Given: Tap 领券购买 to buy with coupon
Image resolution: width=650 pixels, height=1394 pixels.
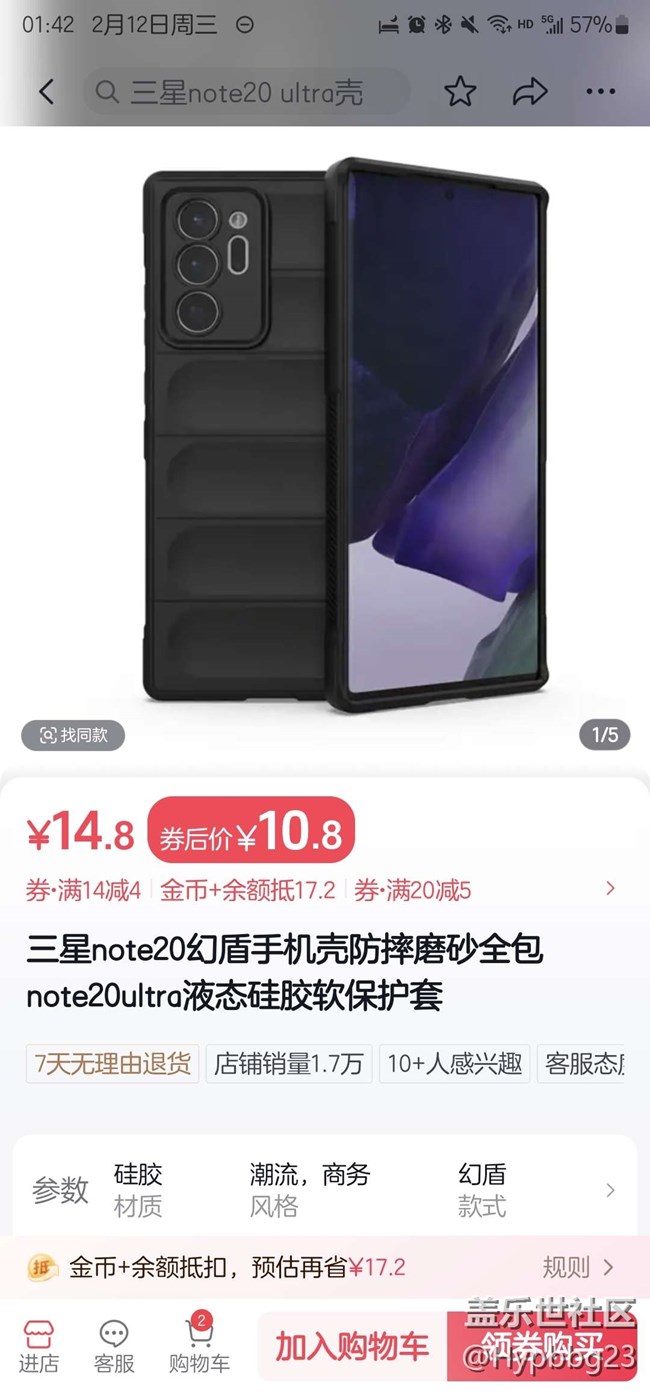Looking at the screenshot, I should point(542,1346).
